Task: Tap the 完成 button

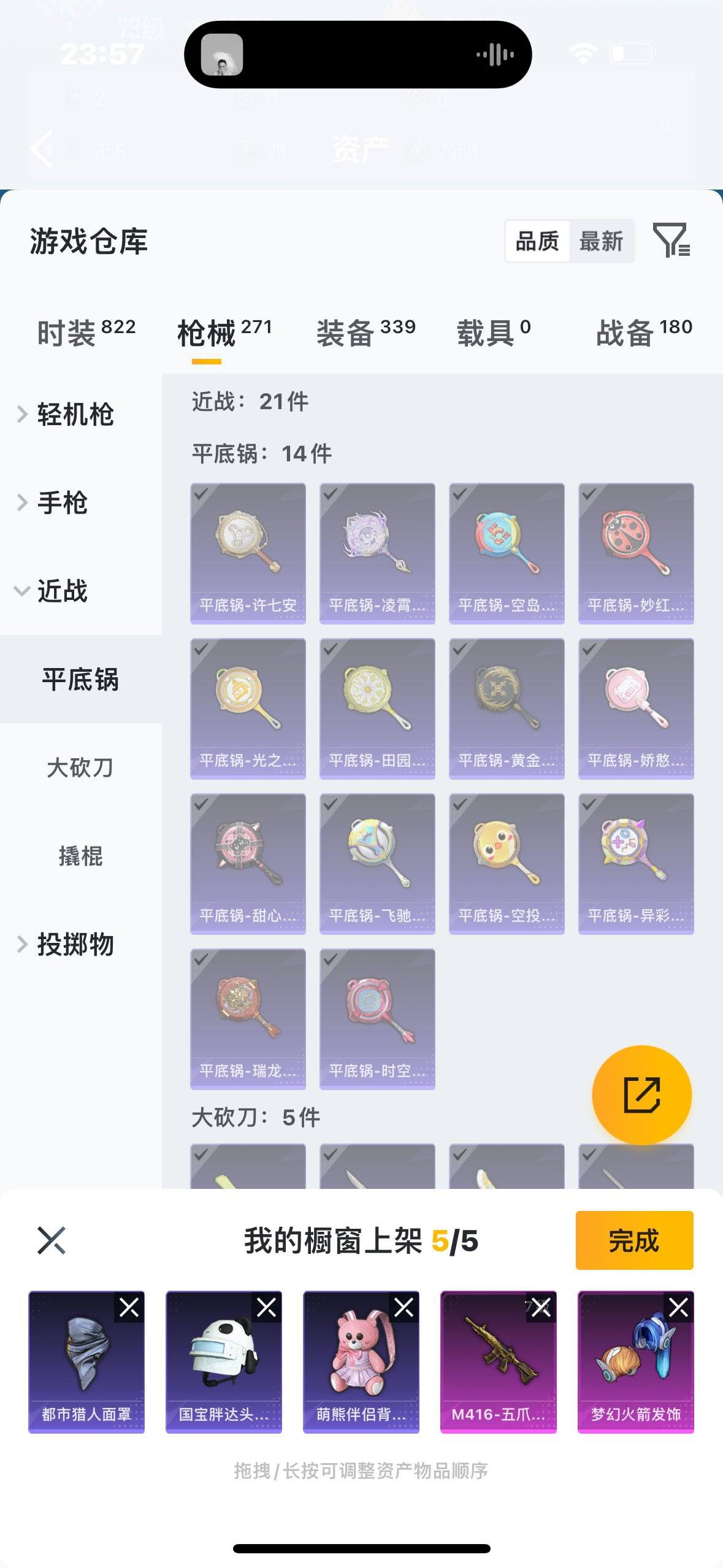Action: [634, 1240]
